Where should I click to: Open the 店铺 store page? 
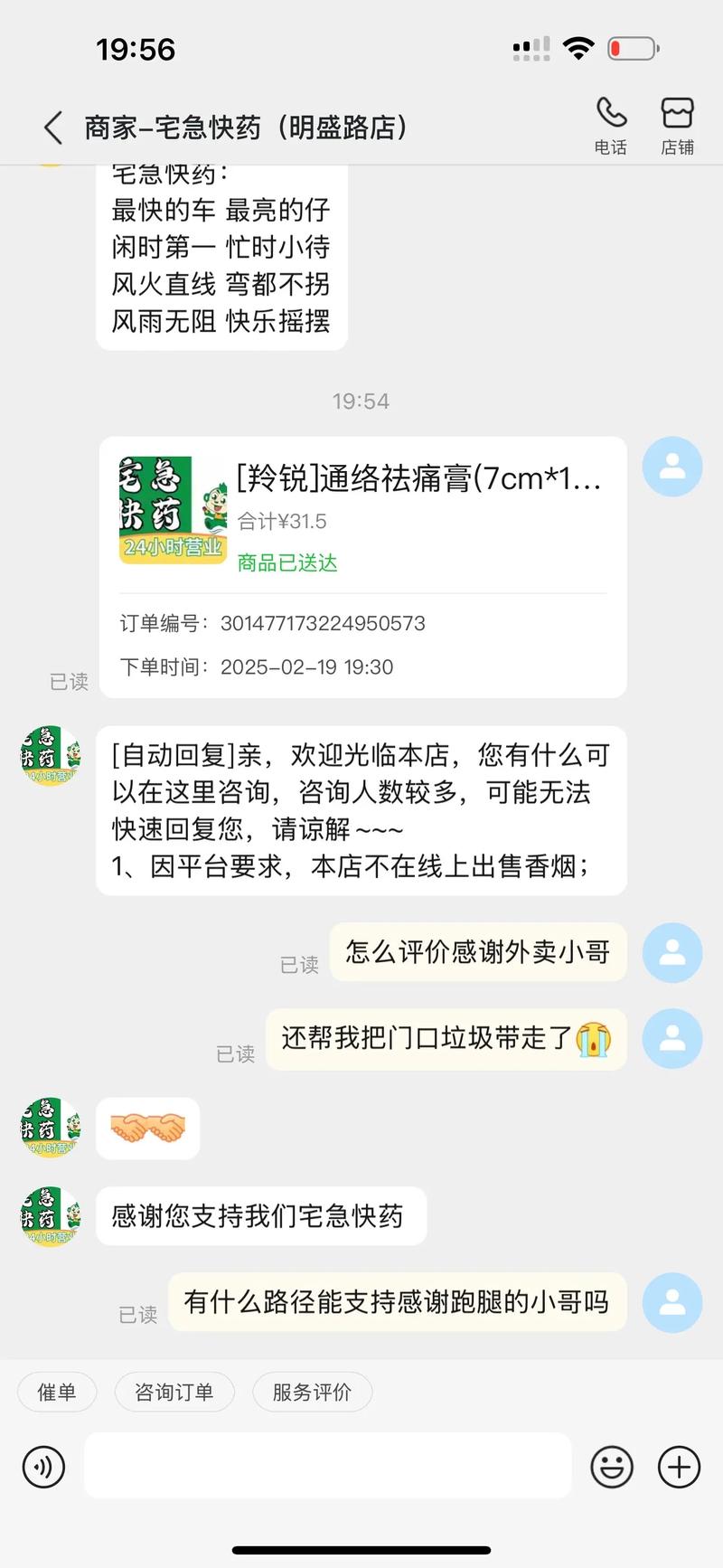(677, 126)
